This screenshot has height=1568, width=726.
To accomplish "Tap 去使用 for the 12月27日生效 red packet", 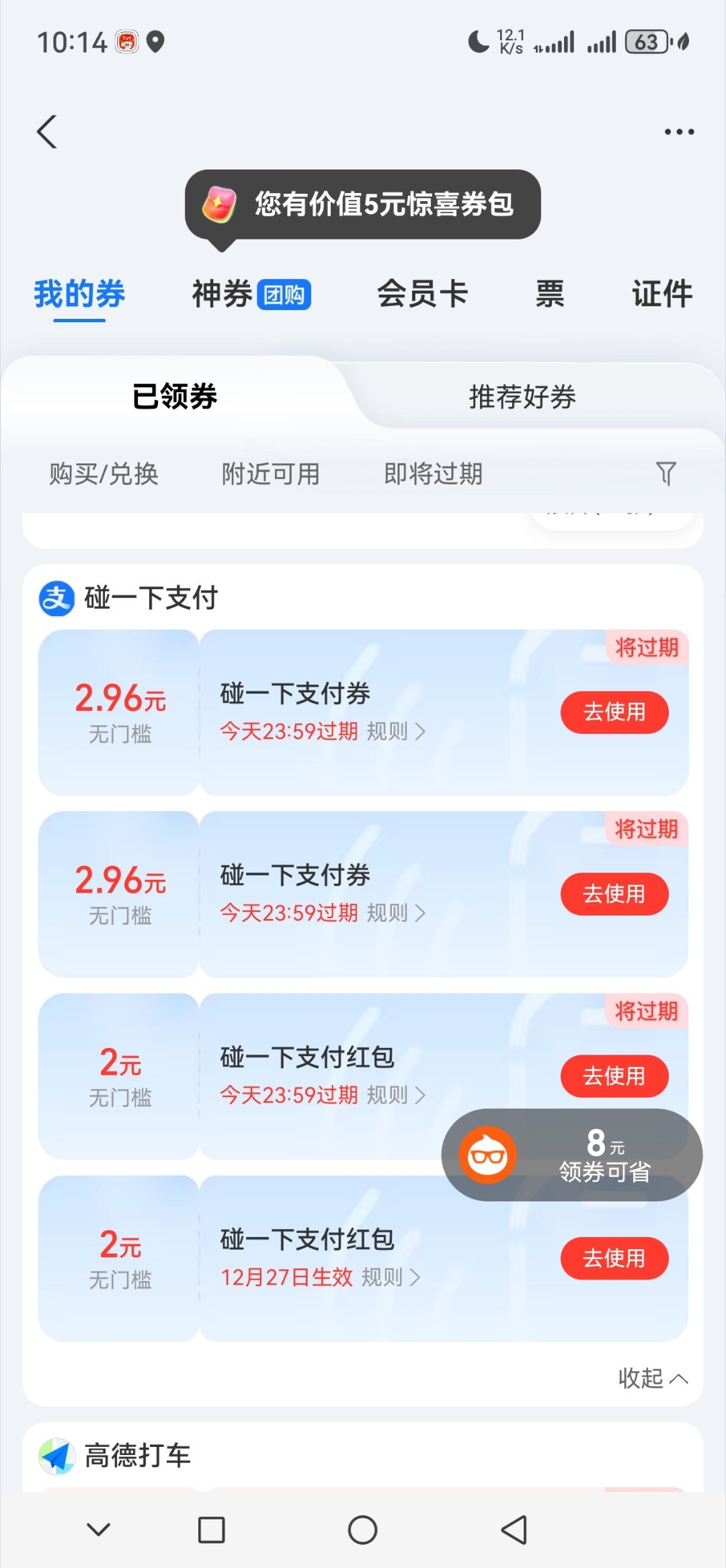I will 614,1259.
